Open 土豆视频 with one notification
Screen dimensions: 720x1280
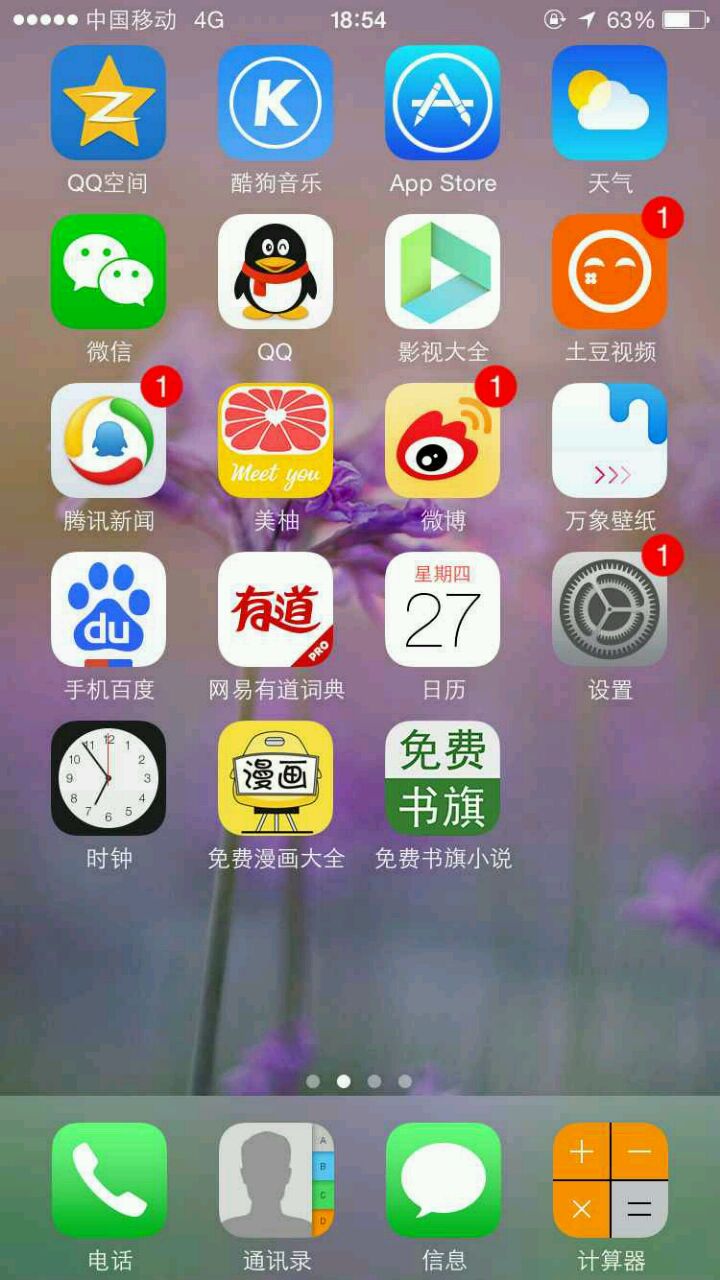pyautogui.click(x=609, y=272)
